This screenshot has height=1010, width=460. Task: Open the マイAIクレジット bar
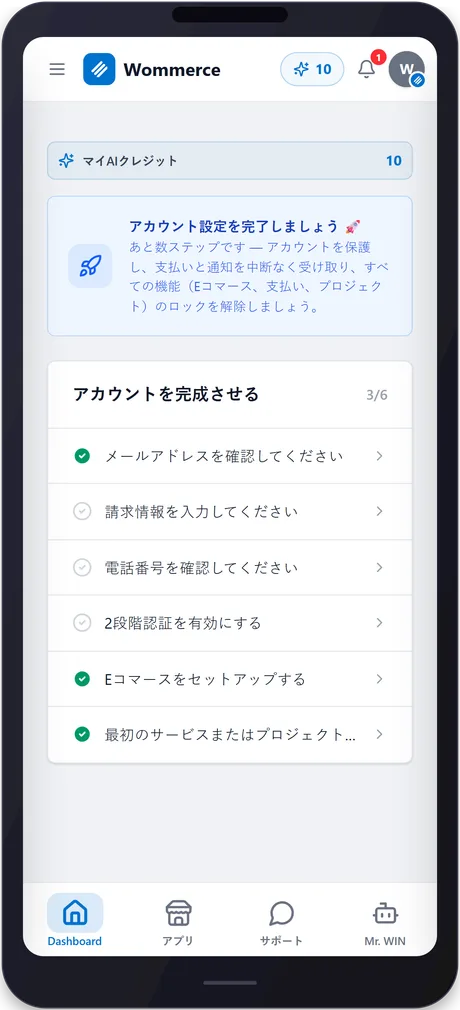click(230, 161)
